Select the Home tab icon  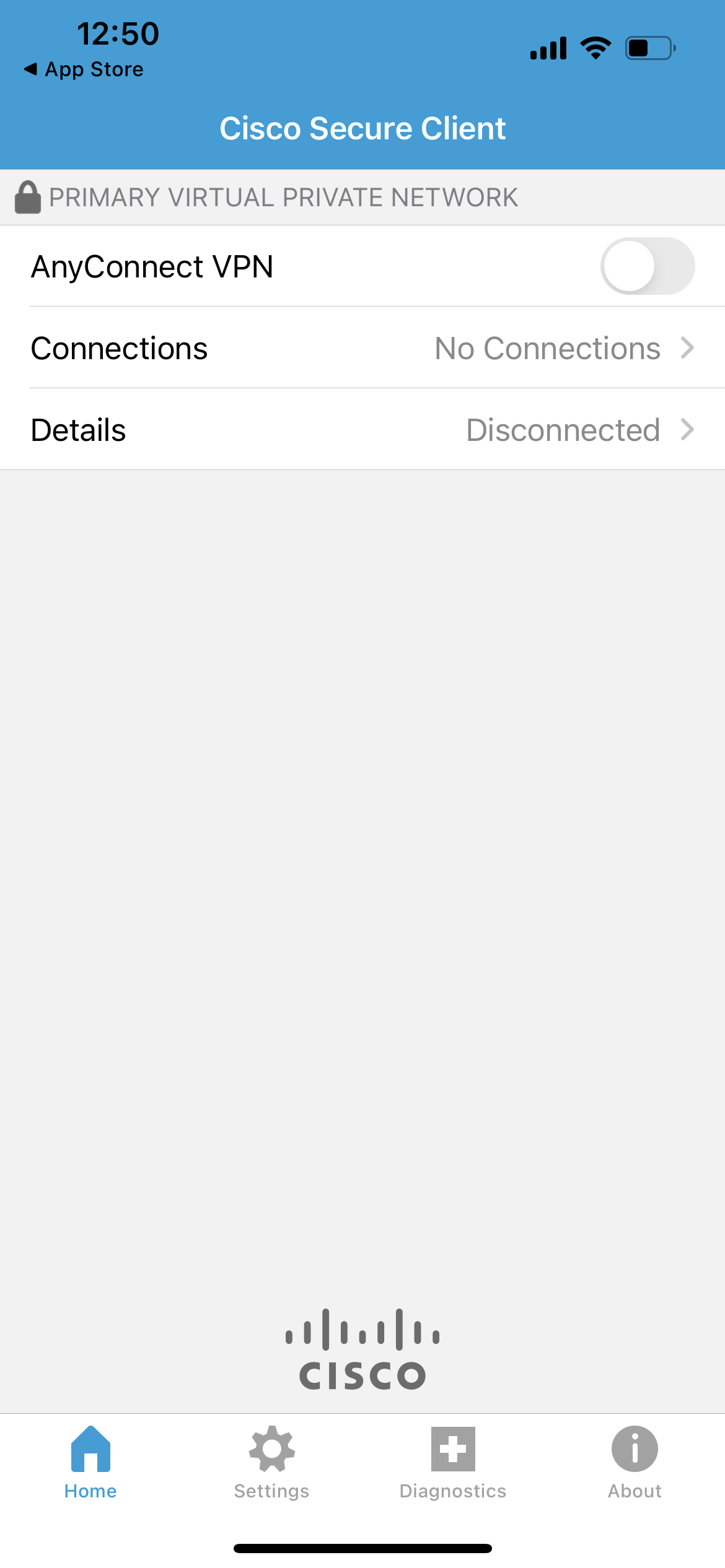[90, 1449]
